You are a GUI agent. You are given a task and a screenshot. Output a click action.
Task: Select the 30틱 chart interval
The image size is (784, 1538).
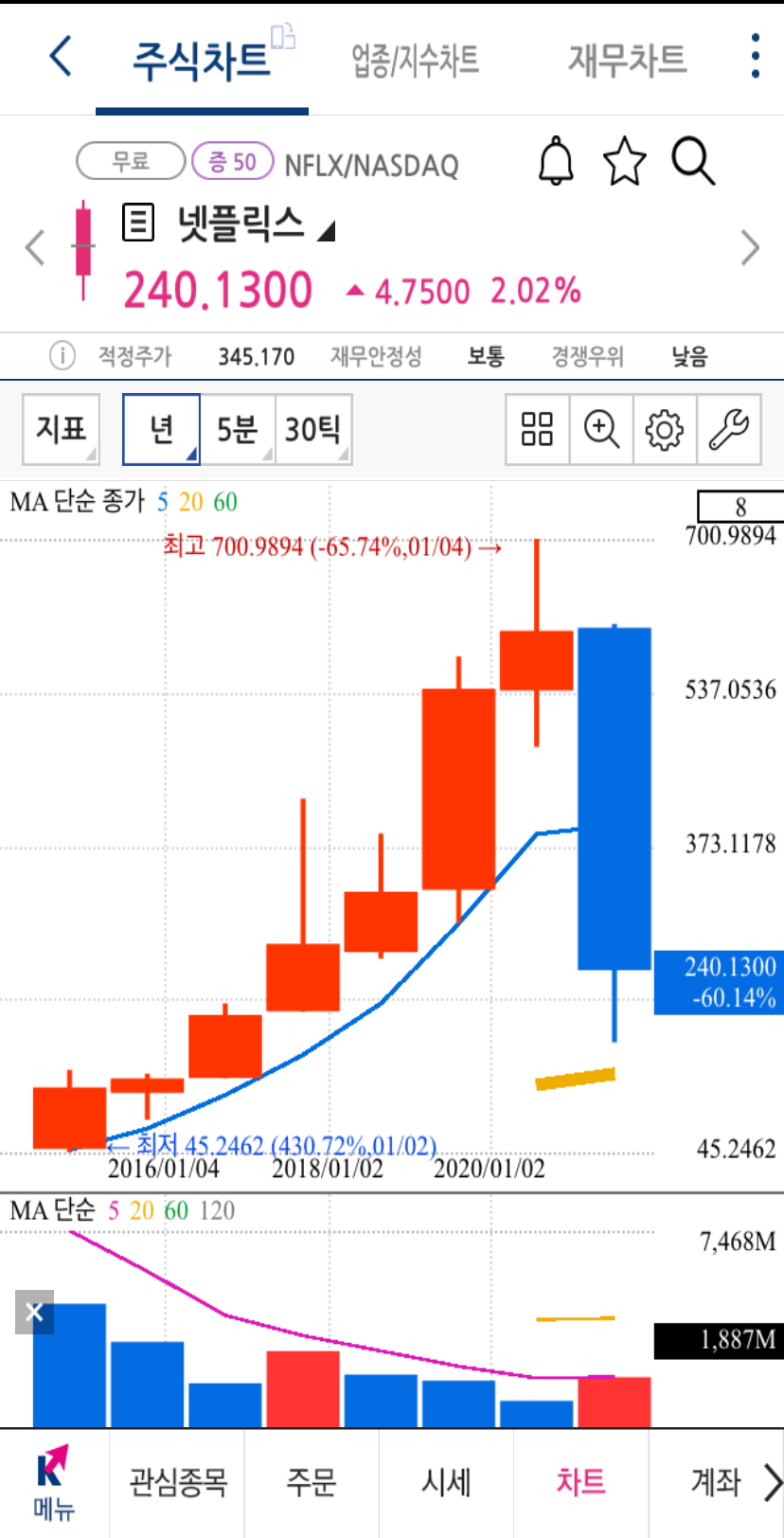pyautogui.click(x=312, y=429)
